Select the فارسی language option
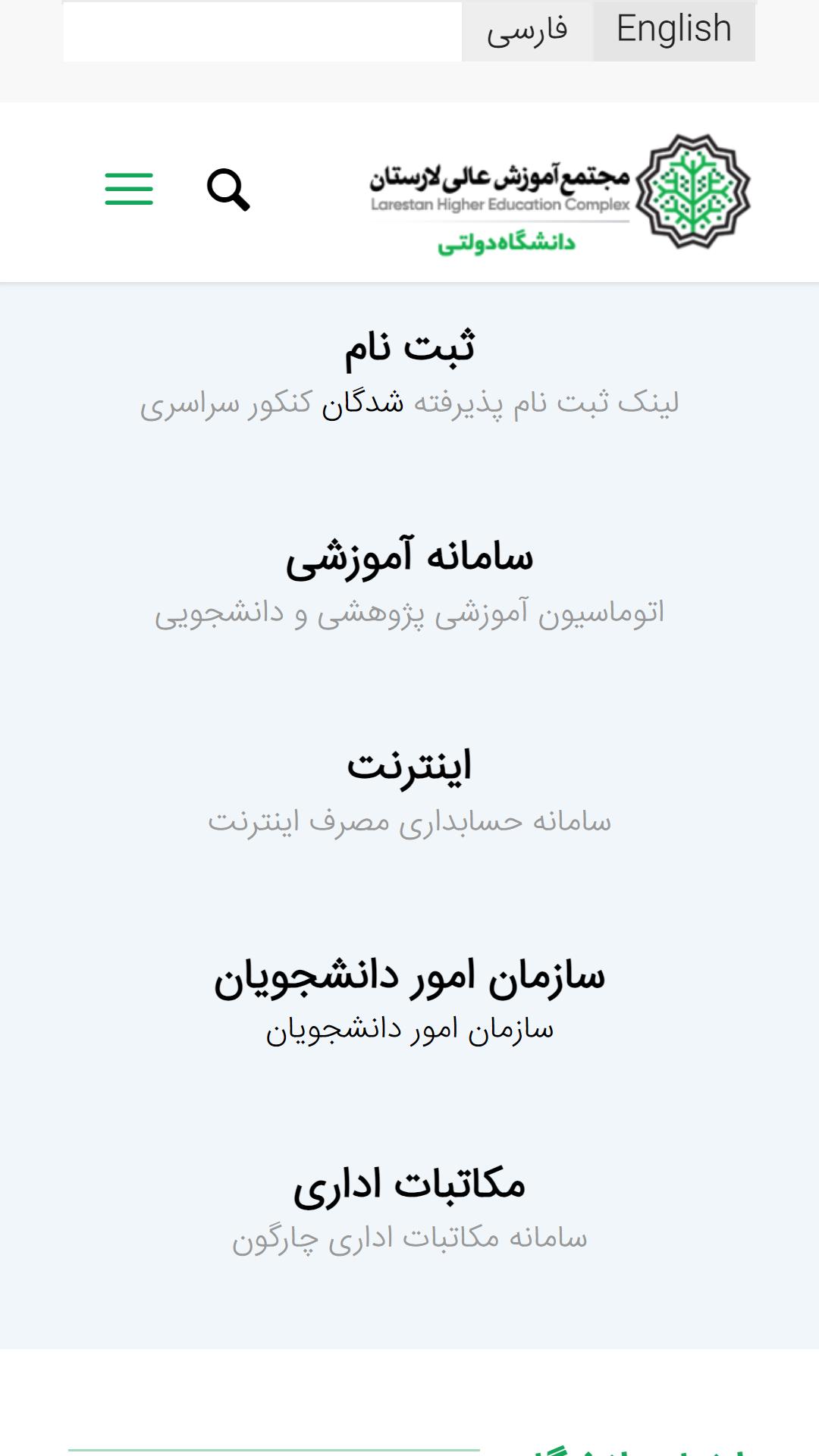Screen dimensions: 819x1456 (x=527, y=30)
